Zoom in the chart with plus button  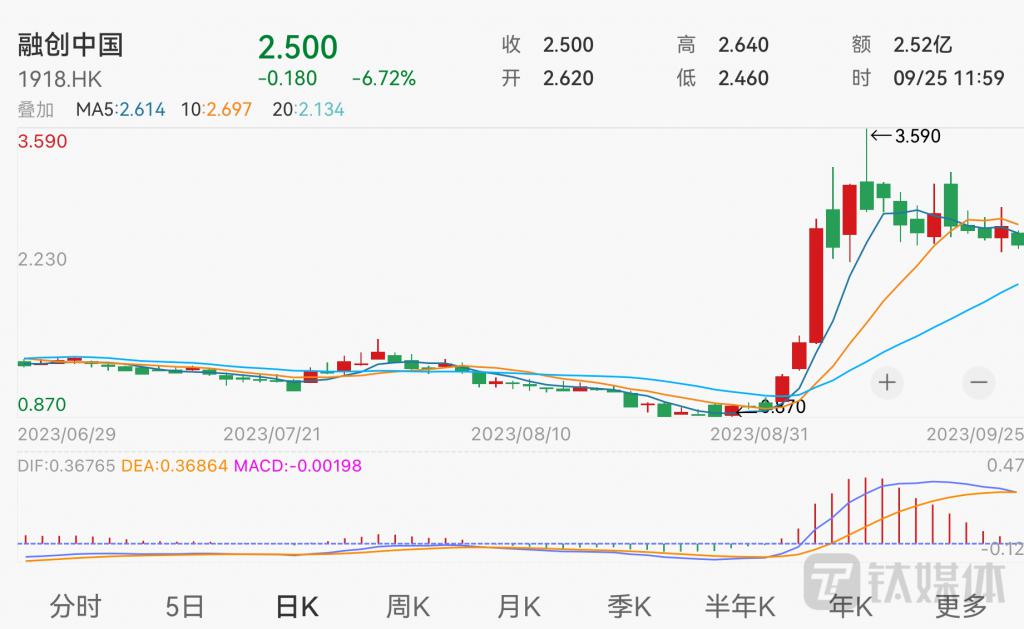coord(887,382)
